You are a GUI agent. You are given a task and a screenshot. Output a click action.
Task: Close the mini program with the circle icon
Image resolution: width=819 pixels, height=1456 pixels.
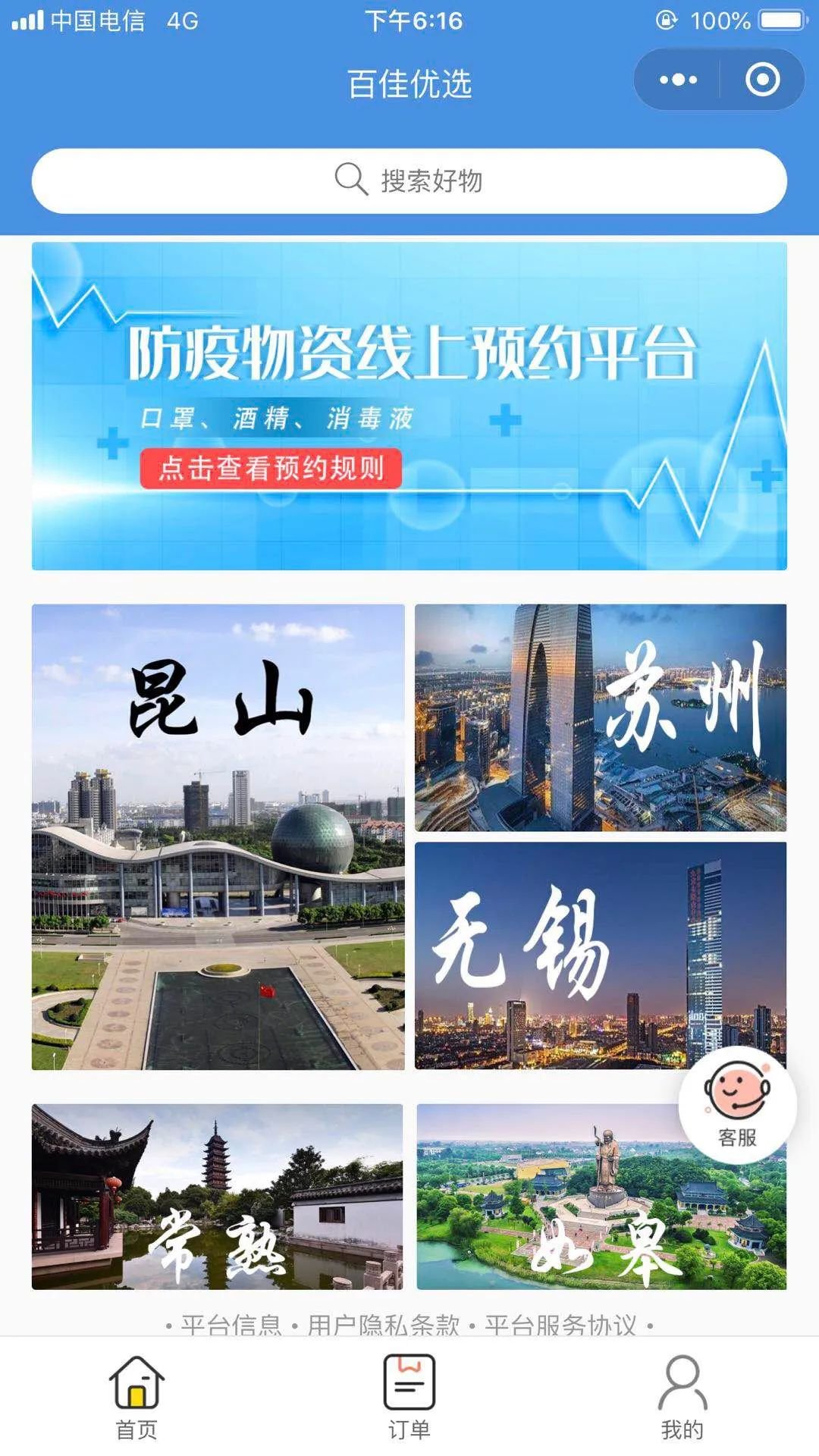(x=762, y=80)
